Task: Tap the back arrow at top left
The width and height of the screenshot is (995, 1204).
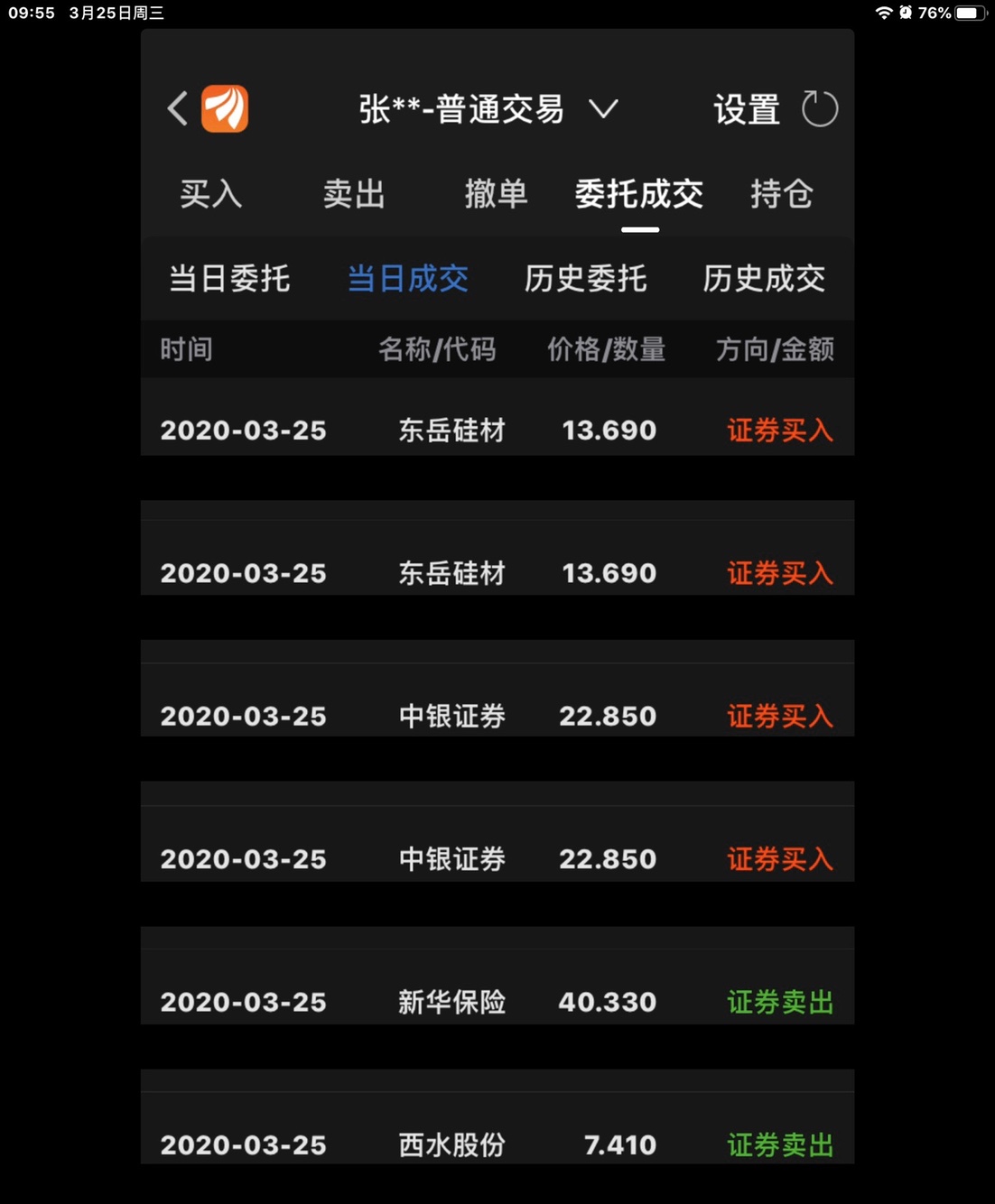Action: (177, 107)
